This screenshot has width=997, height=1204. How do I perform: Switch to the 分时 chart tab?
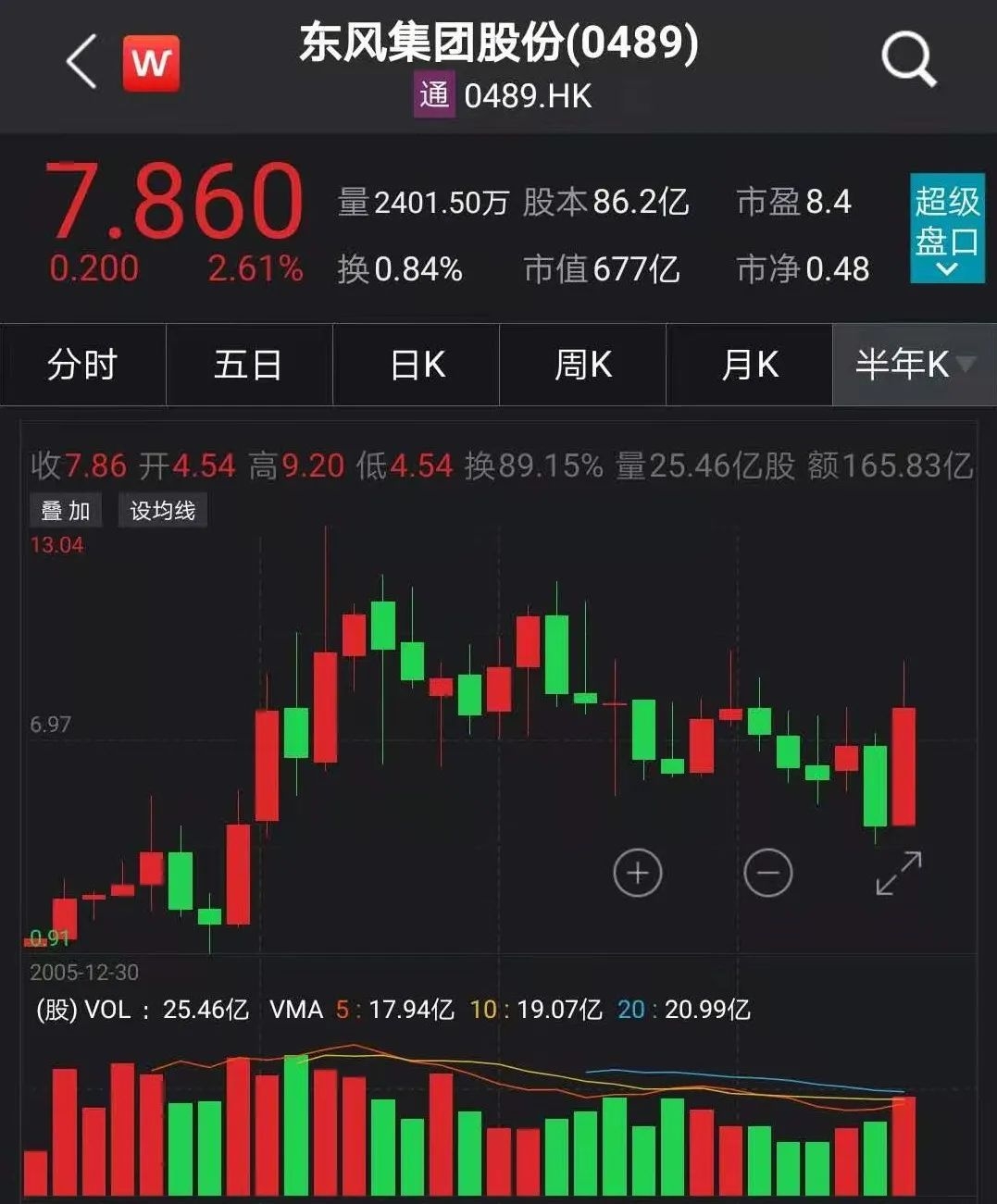pyautogui.click(x=82, y=365)
